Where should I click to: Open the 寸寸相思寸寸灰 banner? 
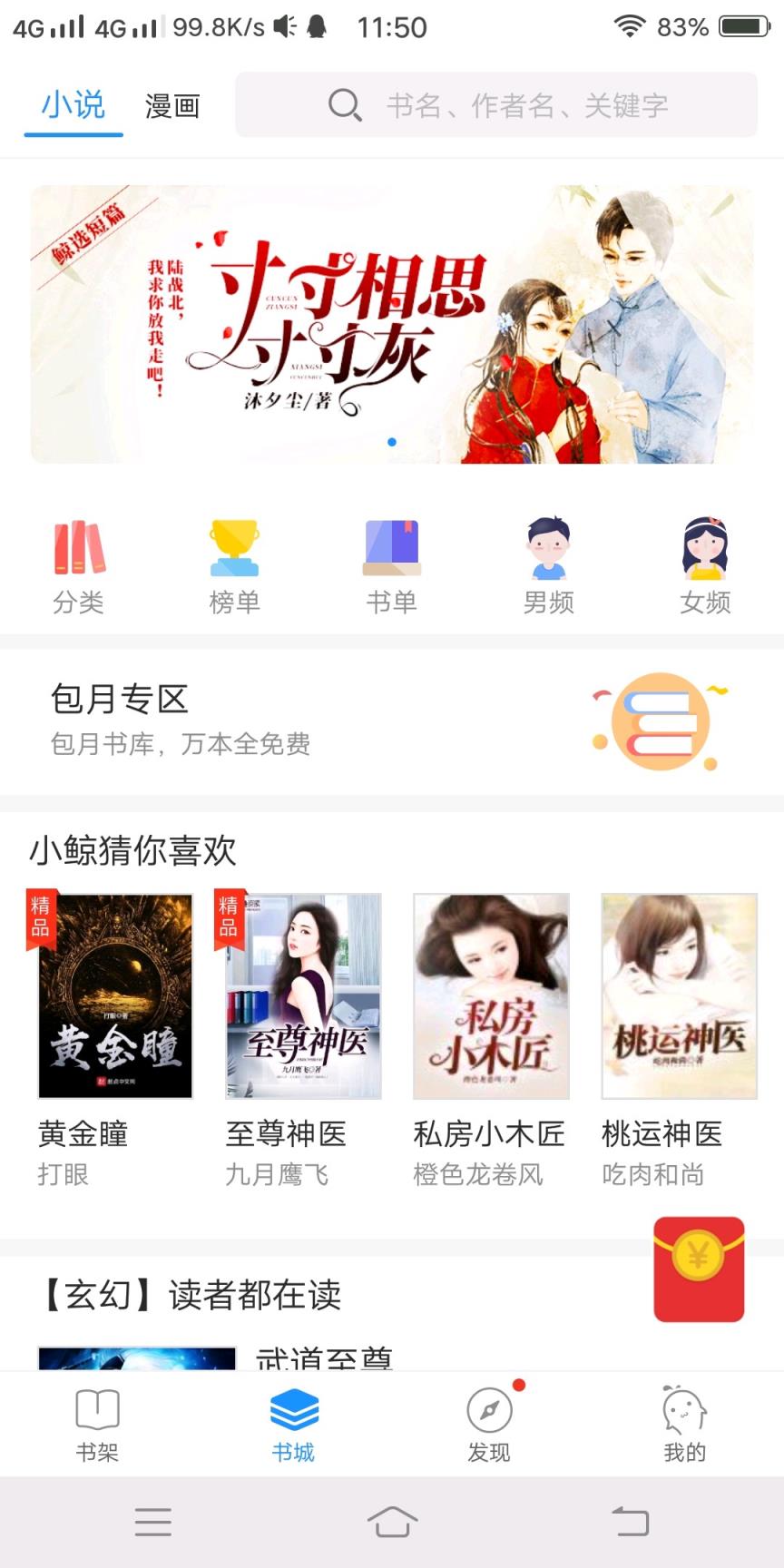tap(392, 325)
